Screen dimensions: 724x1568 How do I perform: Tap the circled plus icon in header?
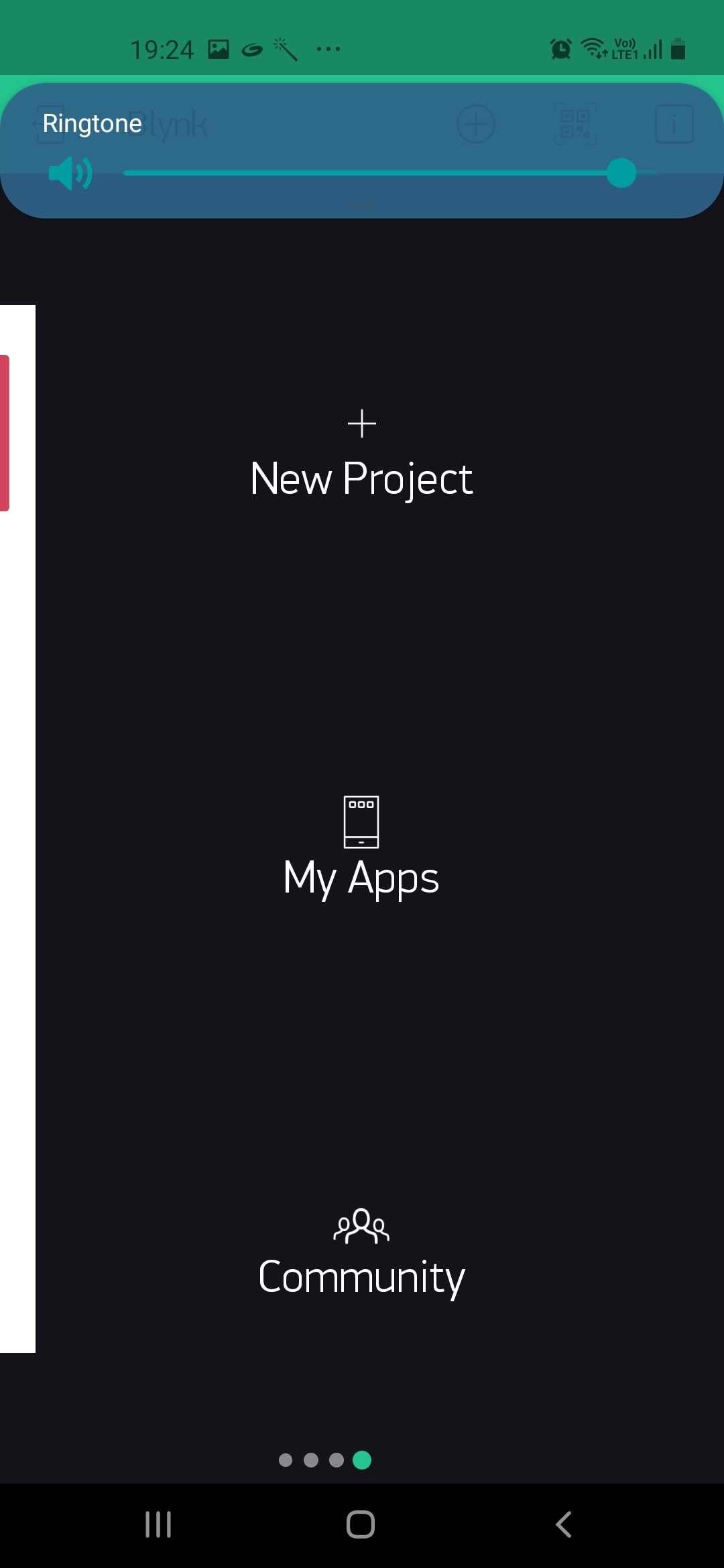[476, 124]
